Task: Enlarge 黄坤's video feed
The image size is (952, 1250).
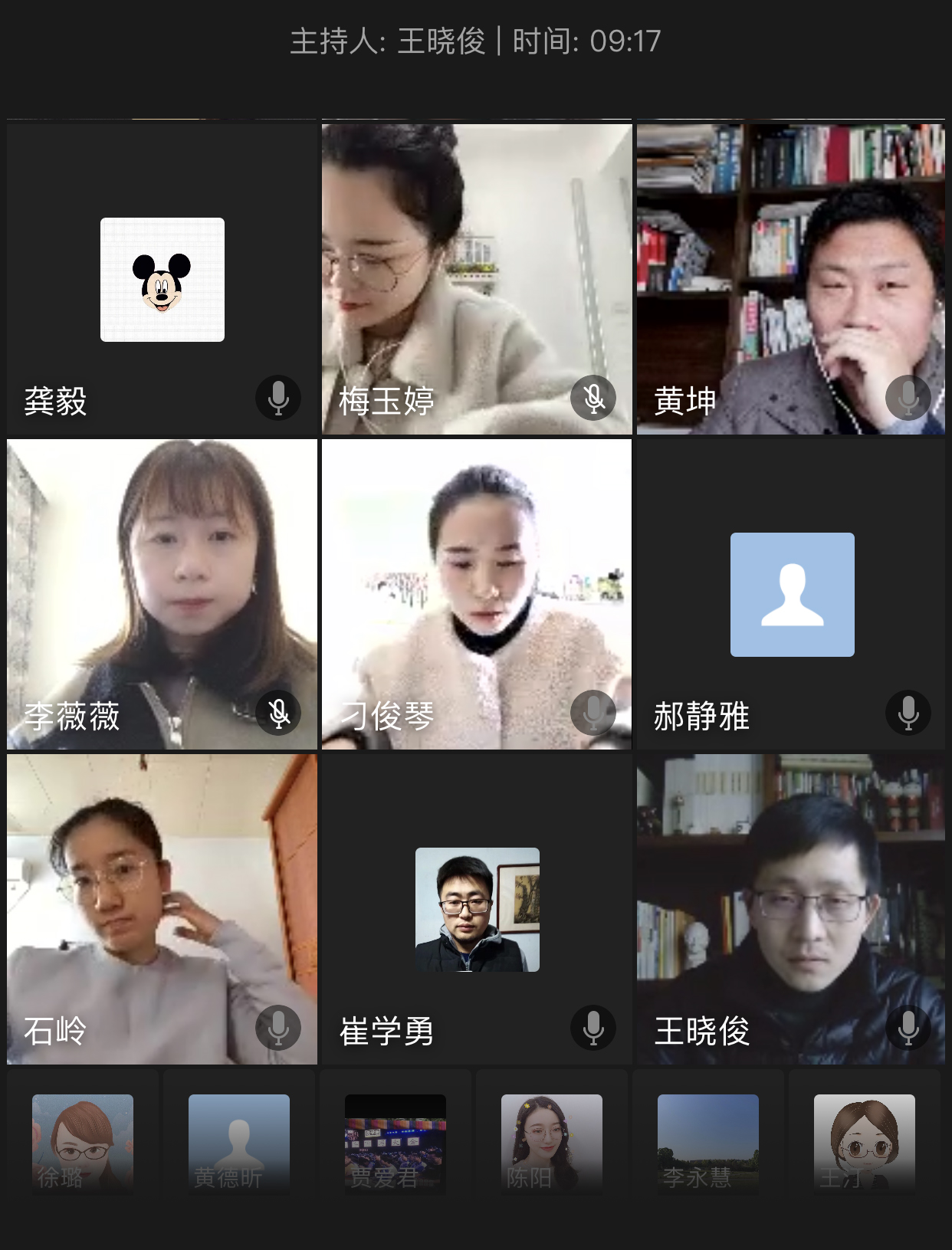Action: click(x=791, y=280)
